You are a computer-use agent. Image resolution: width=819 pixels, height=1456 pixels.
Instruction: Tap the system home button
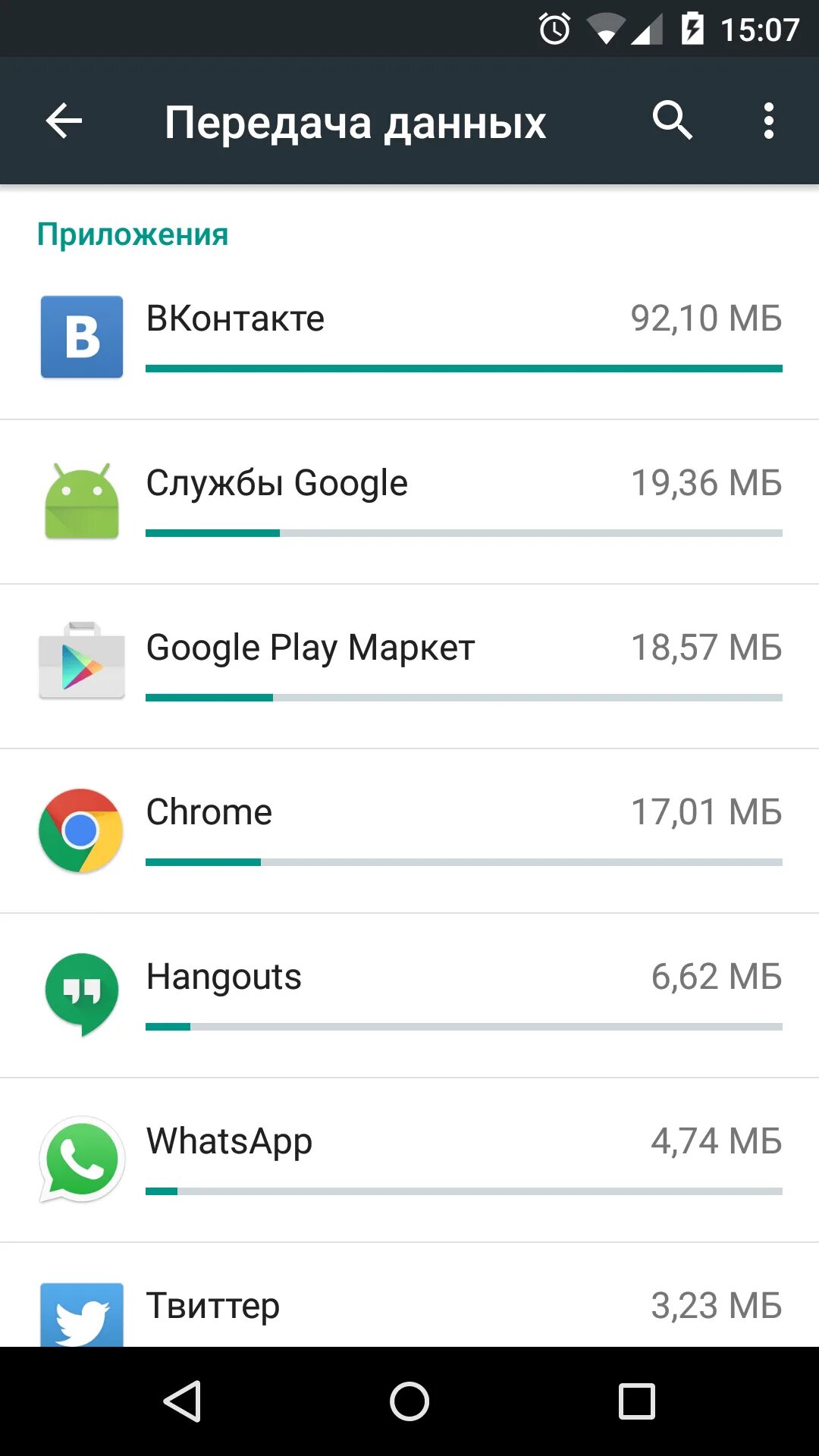pos(409,1401)
